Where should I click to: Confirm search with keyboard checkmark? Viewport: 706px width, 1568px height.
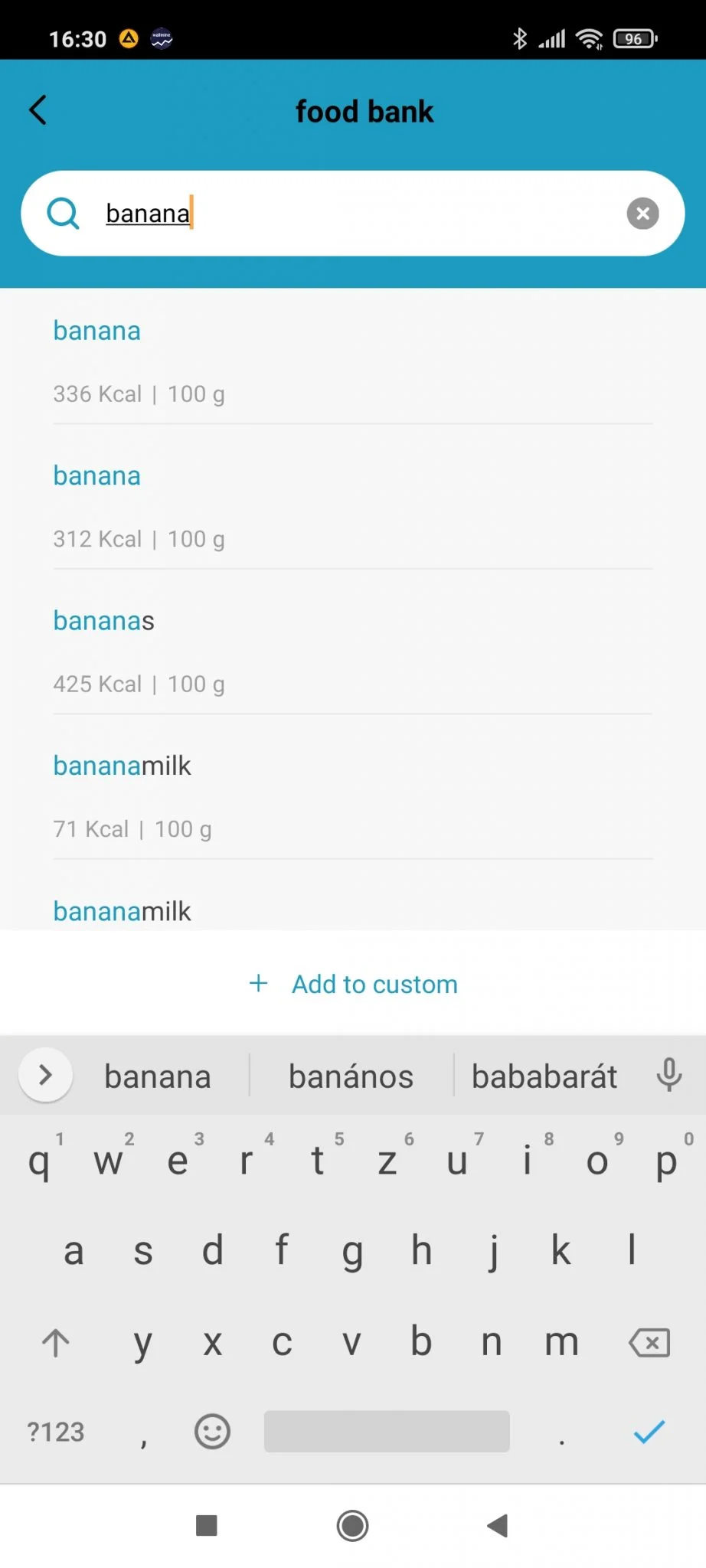(x=649, y=1431)
